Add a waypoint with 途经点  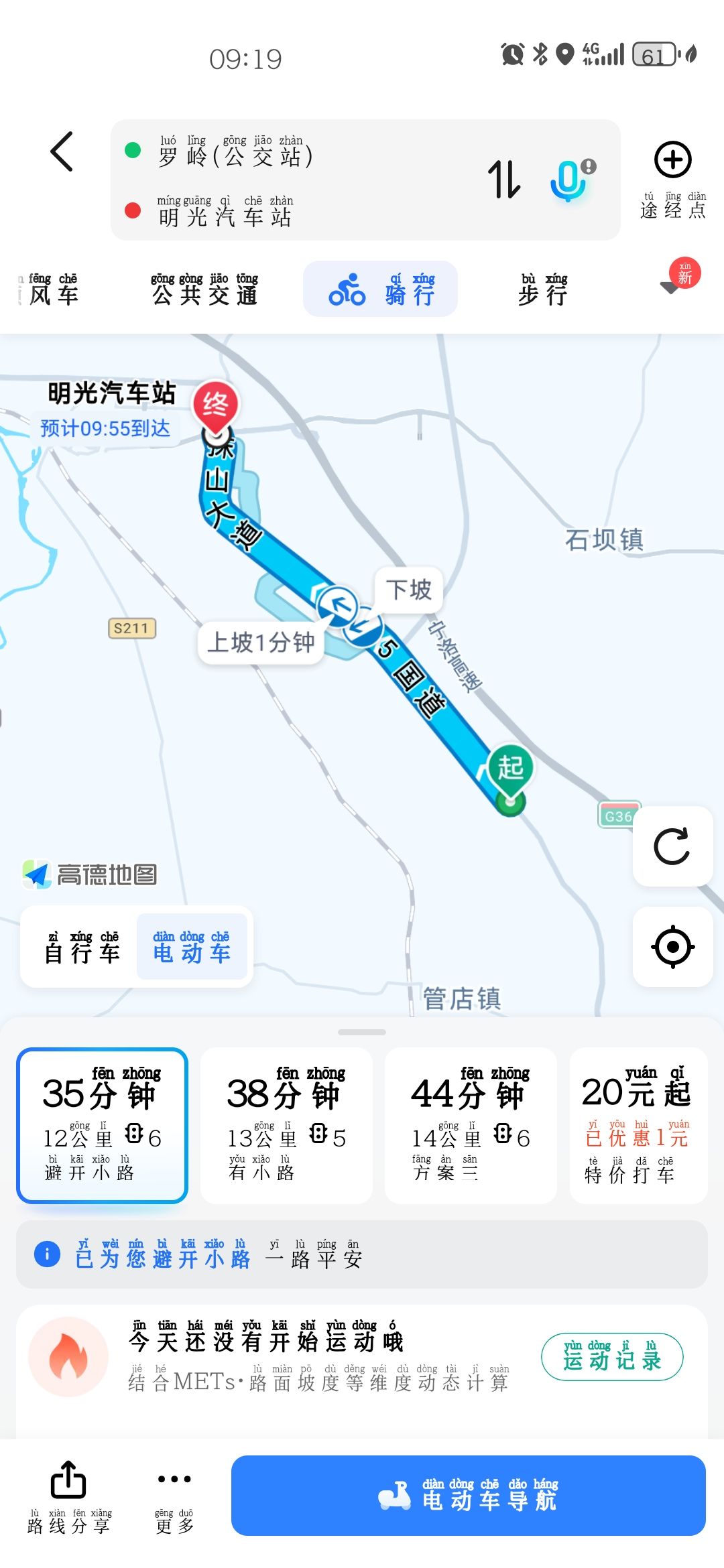click(672, 179)
